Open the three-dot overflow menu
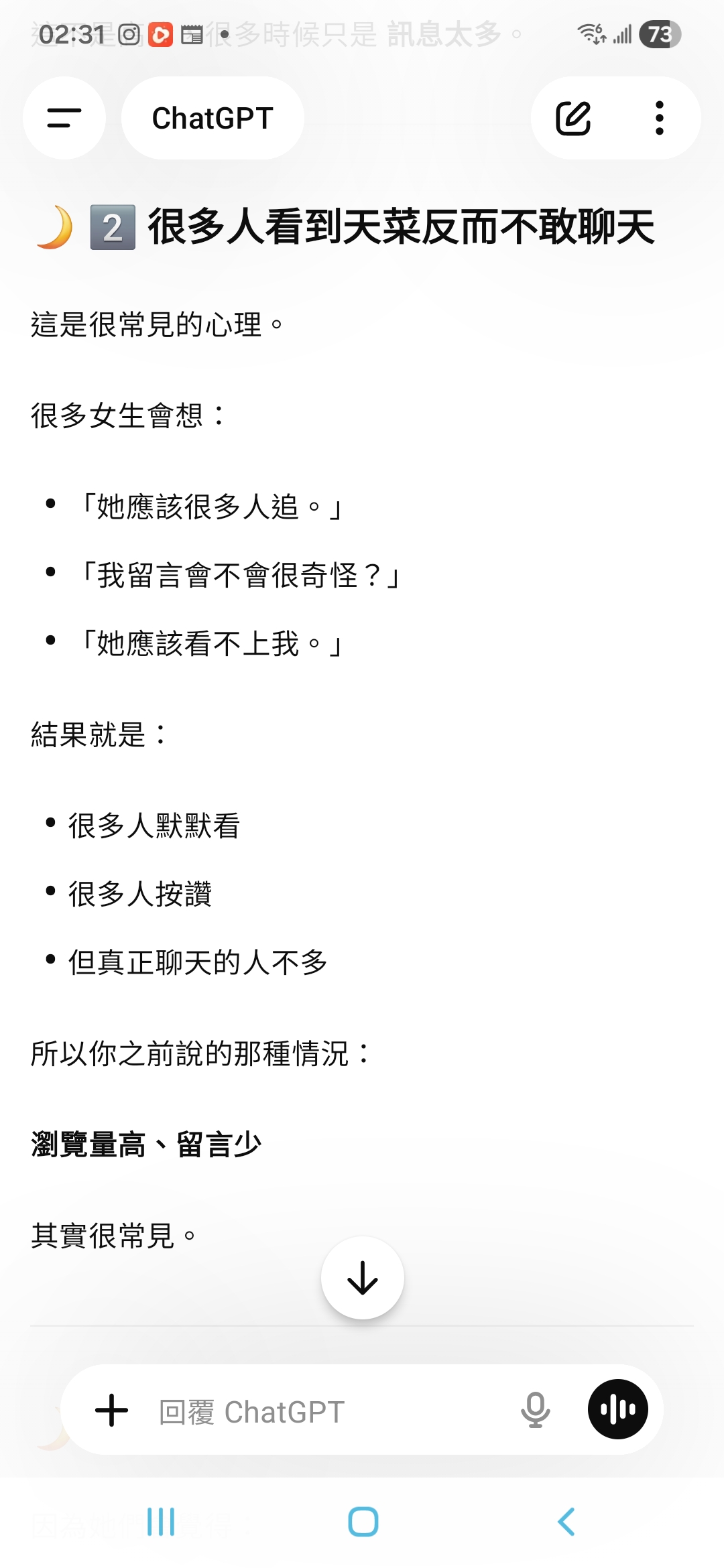This screenshot has height=1568, width=724. click(660, 118)
